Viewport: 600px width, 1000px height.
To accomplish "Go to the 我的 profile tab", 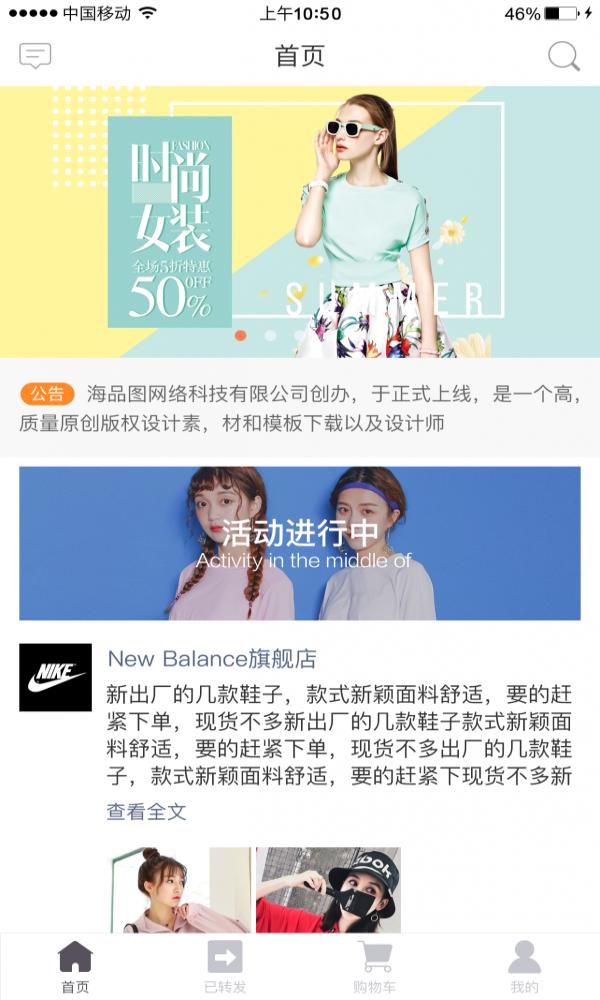I will (x=524, y=967).
